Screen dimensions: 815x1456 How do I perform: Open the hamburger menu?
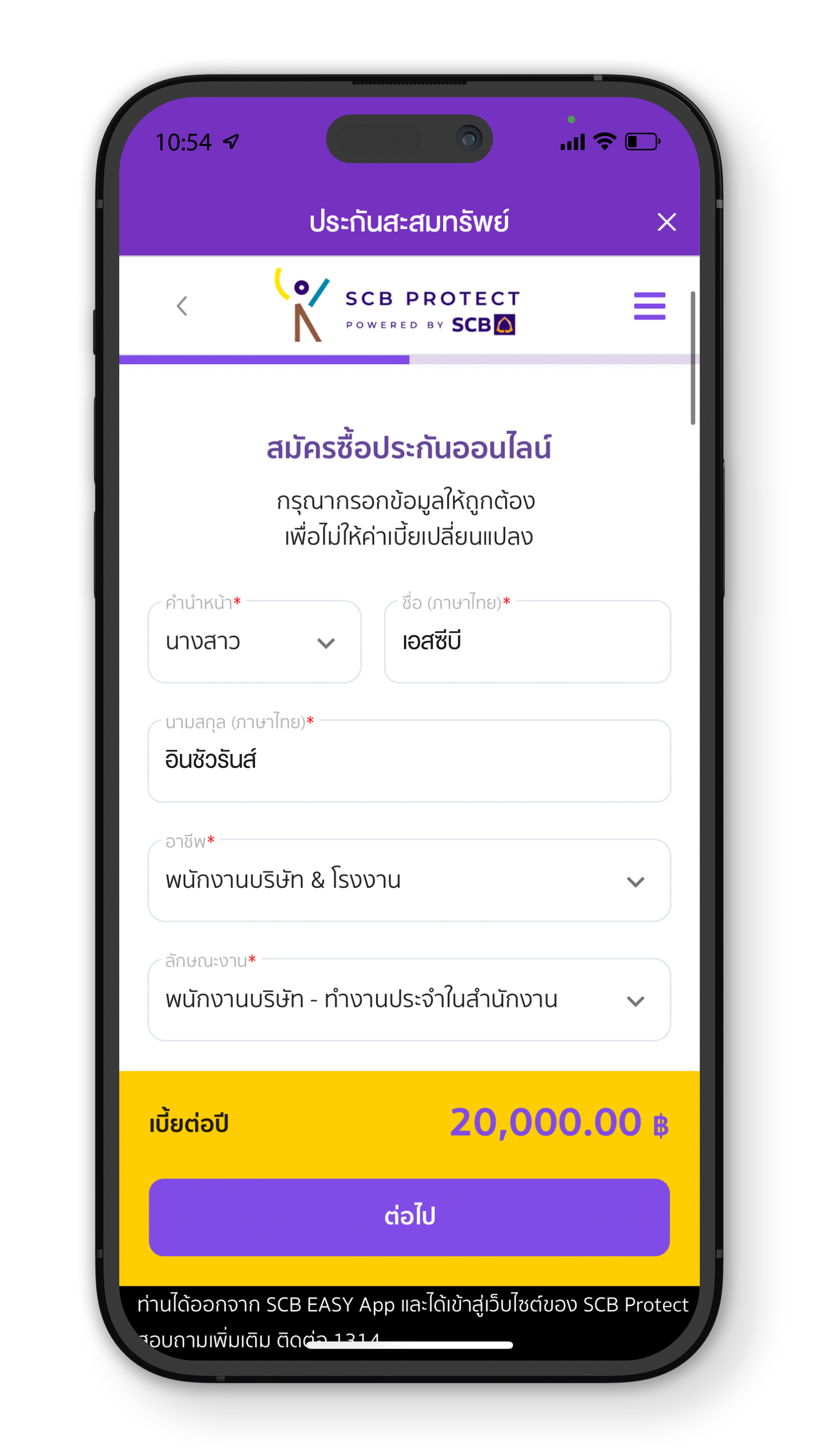click(649, 306)
